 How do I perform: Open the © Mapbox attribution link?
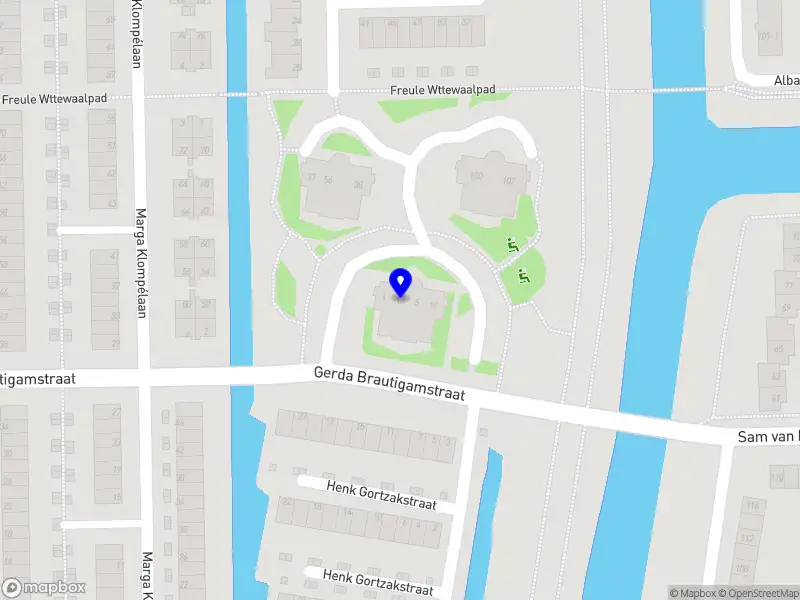693,593
